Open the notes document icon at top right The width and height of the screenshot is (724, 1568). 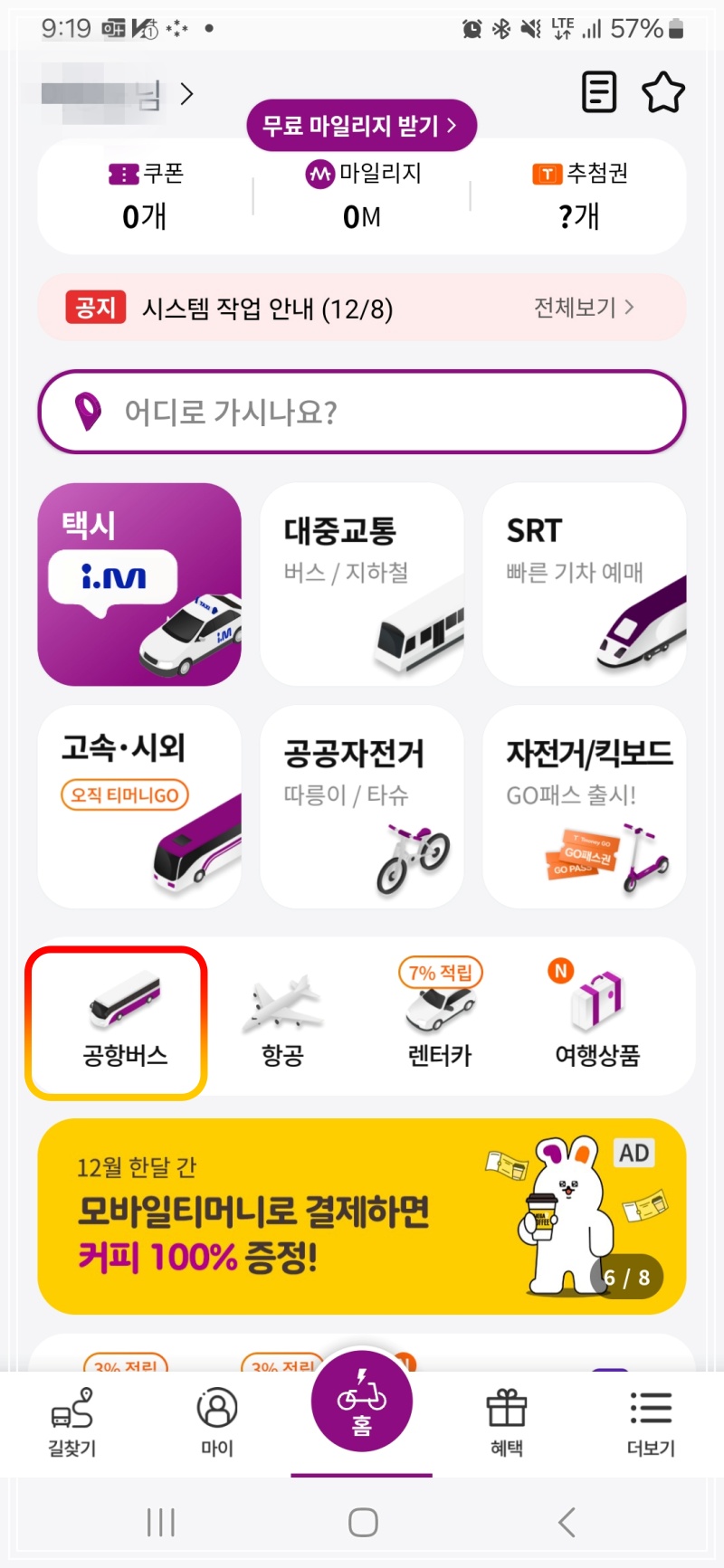click(598, 91)
